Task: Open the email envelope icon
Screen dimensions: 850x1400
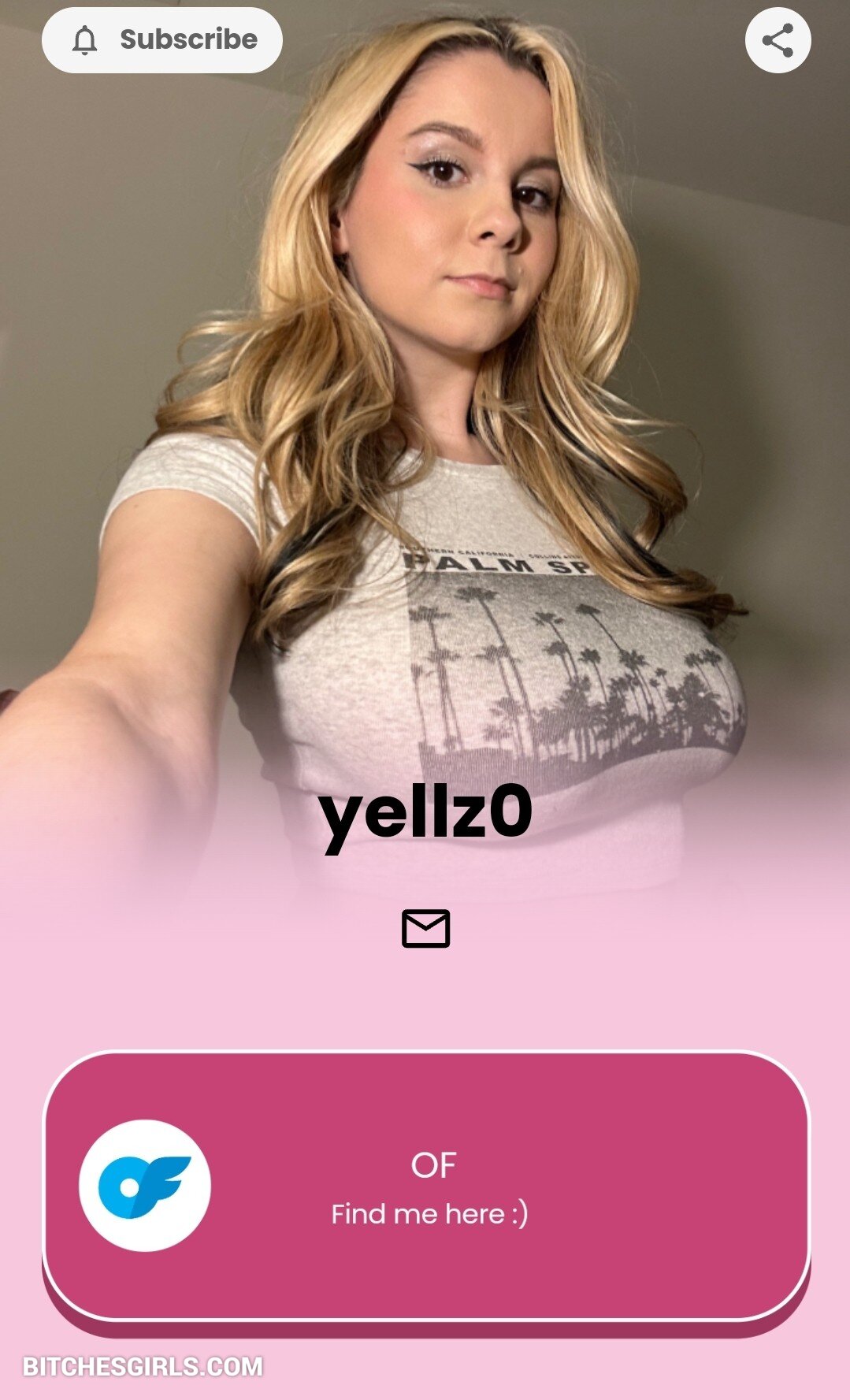Action: (x=425, y=928)
